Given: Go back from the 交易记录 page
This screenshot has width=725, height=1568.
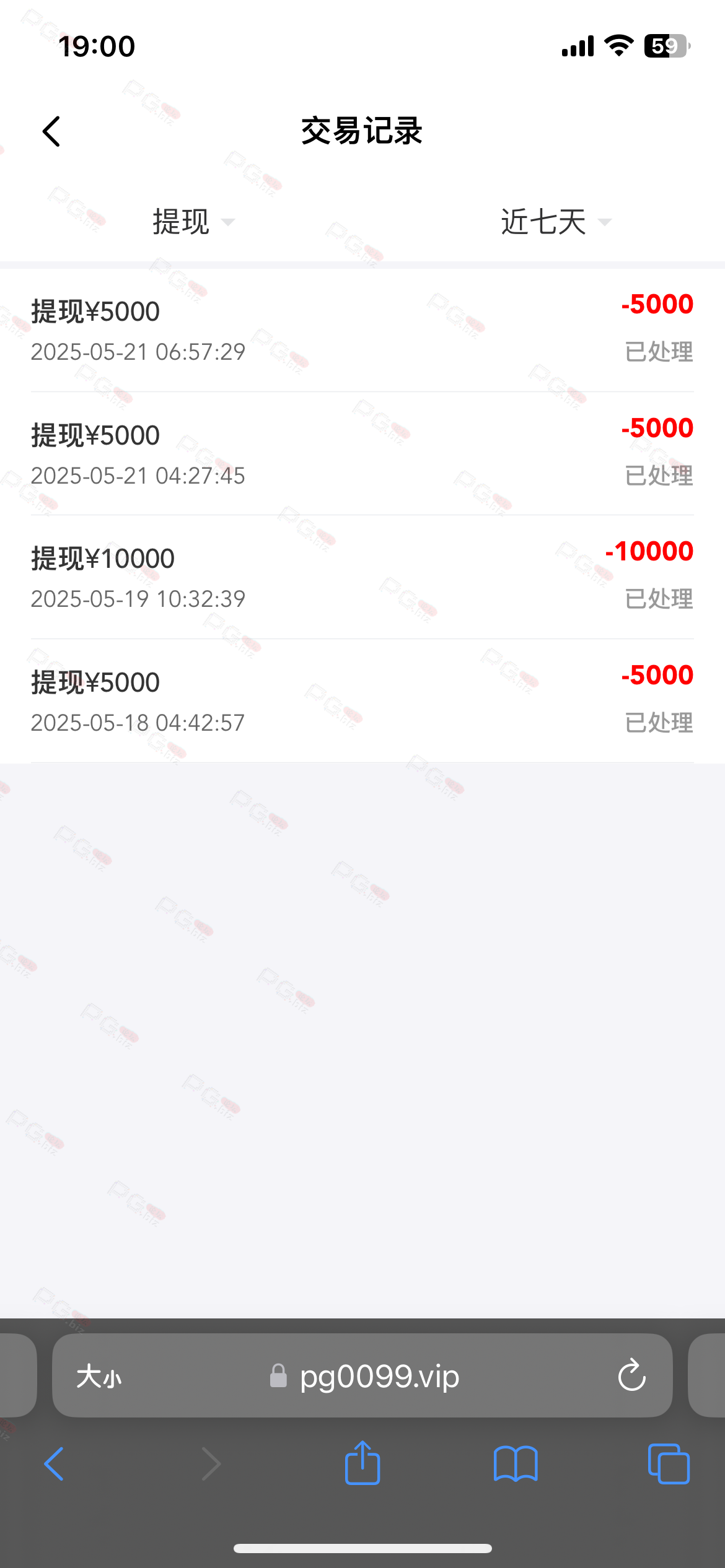Looking at the screenshot, I should click(x=51, y=131).
